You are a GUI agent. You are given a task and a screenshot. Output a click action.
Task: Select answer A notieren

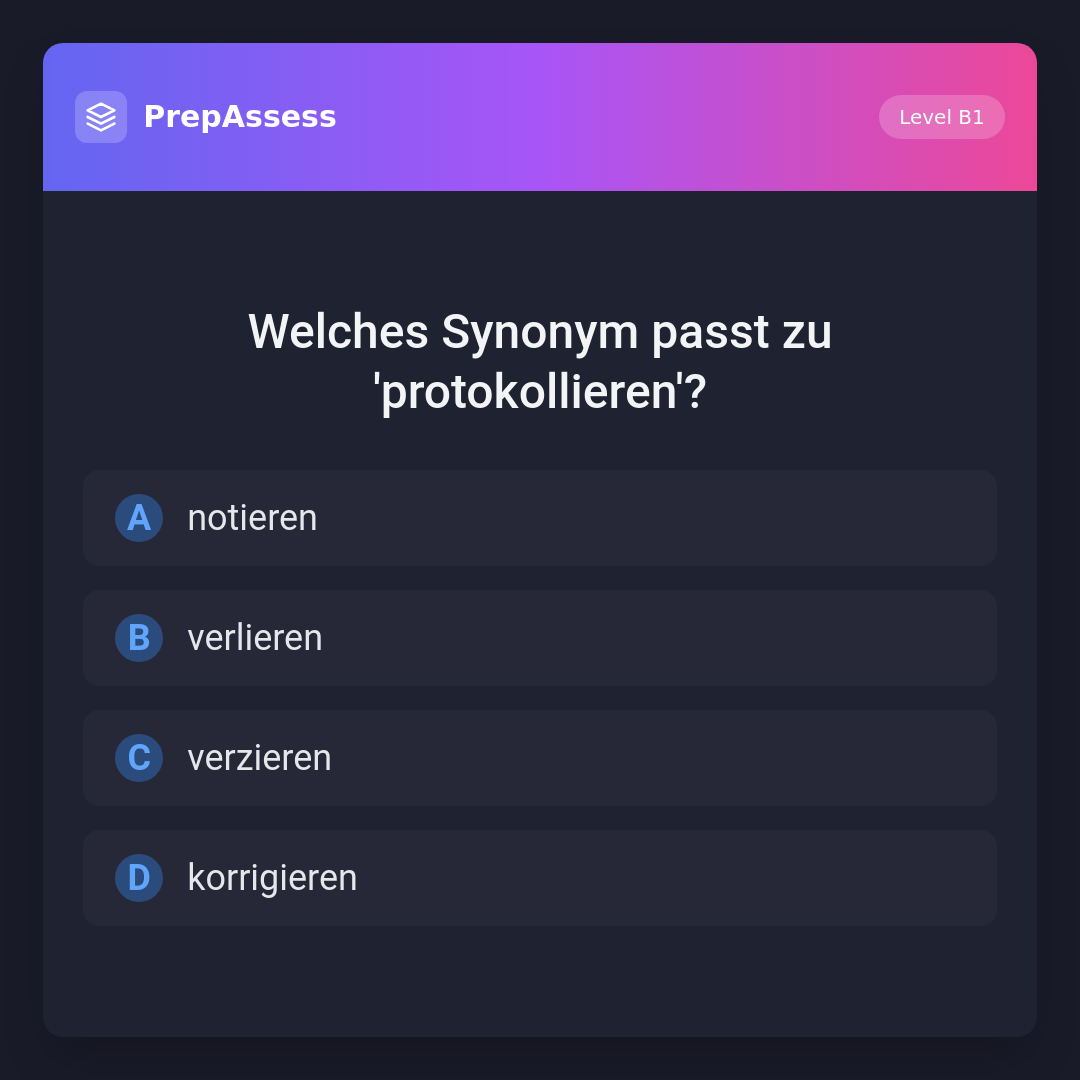(540, 518)
